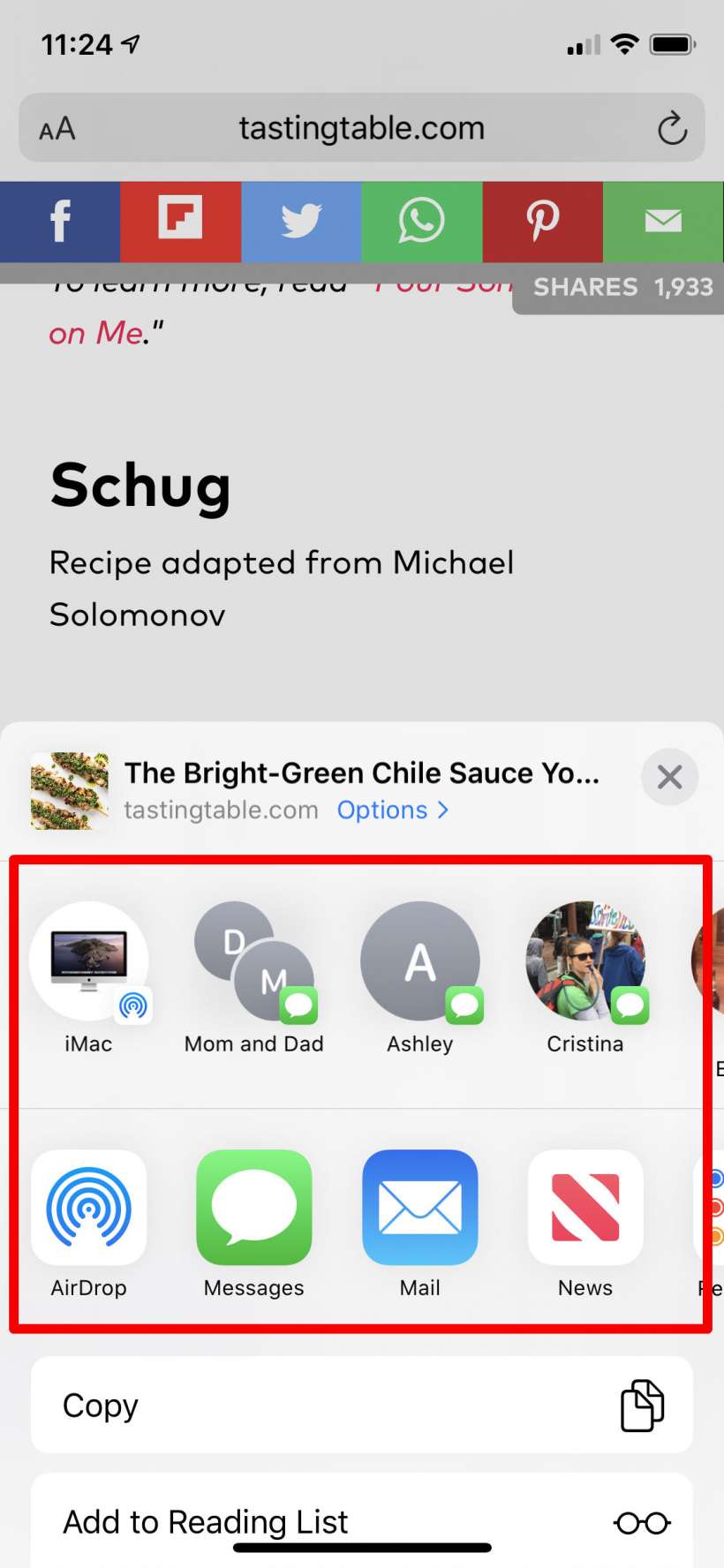Share the page with Cristina
Screen dimensions: 724x1568
click(x=585, y=962)
